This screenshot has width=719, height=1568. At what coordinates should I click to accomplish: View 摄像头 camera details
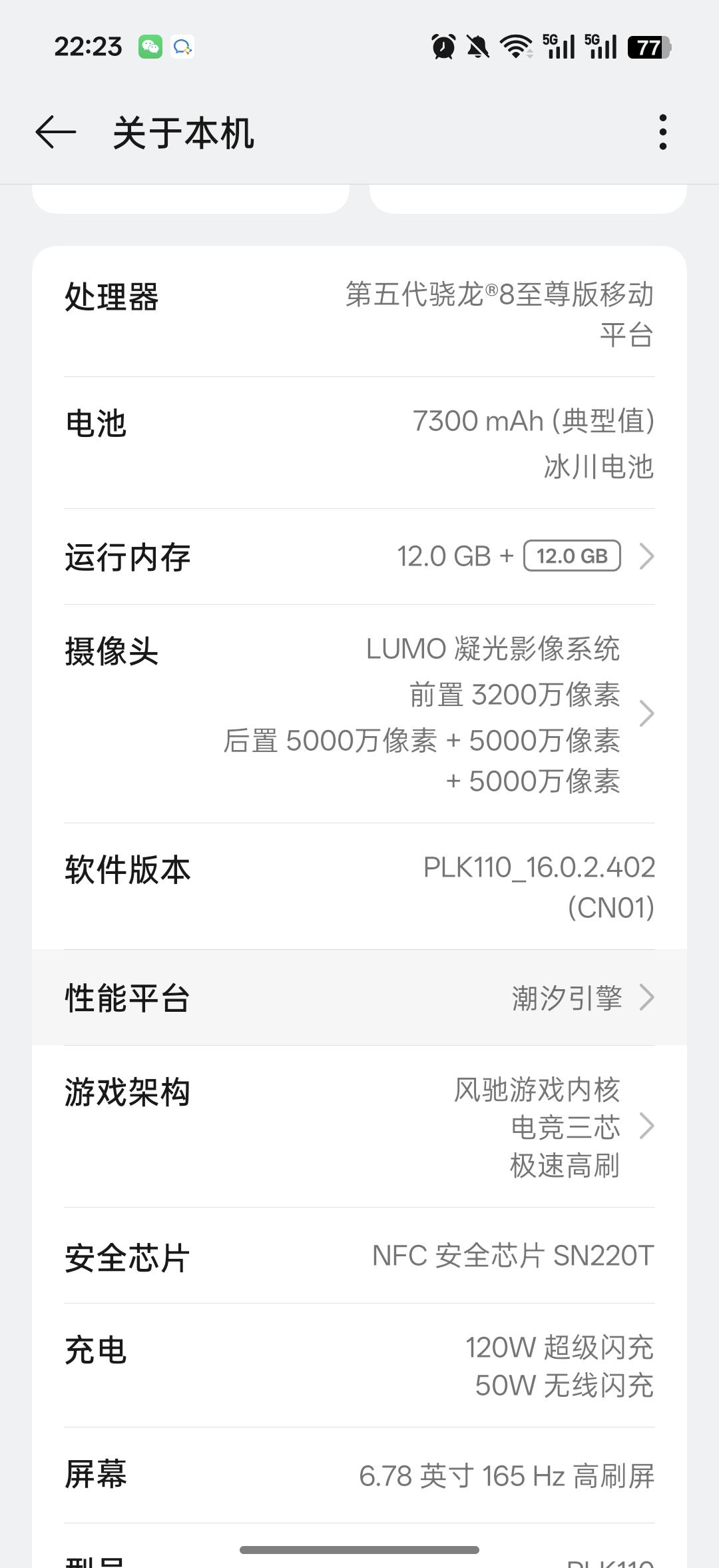coord(359,714)
